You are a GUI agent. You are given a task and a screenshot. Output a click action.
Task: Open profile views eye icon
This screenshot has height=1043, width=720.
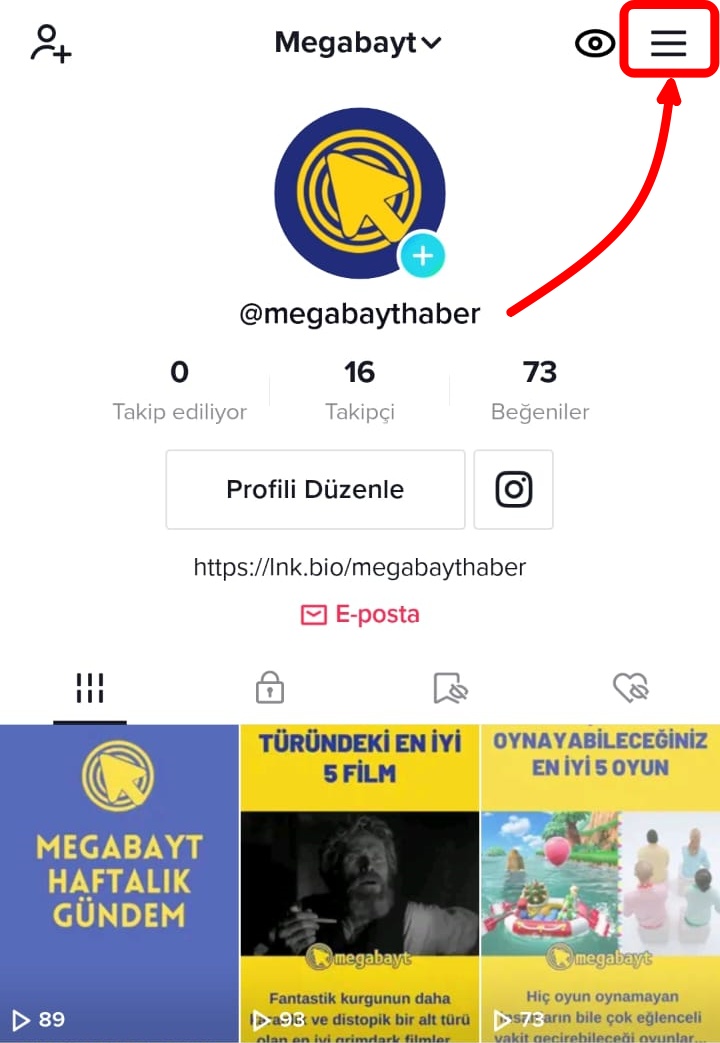pyautogui.click(x=595, y=43)
